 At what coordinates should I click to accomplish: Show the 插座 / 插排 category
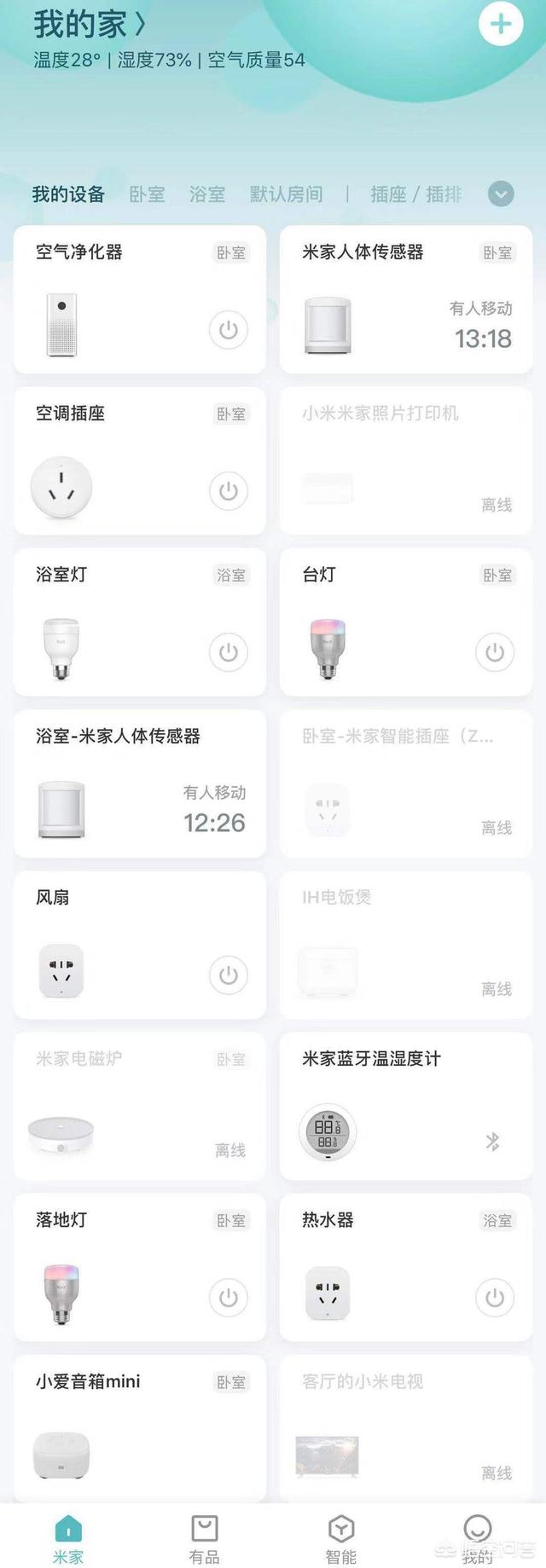[415, 194]
